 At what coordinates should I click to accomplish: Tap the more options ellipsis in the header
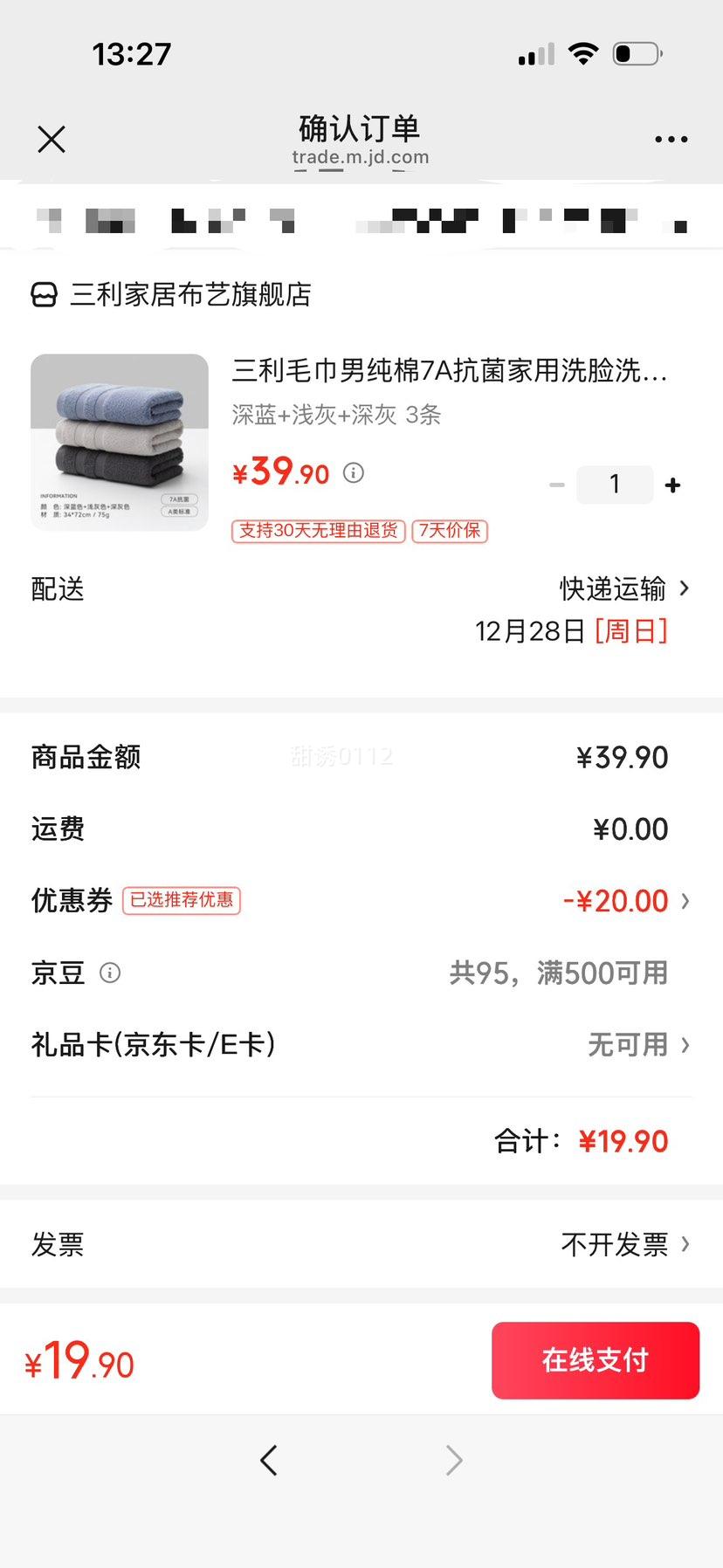(x=671, y=139)
